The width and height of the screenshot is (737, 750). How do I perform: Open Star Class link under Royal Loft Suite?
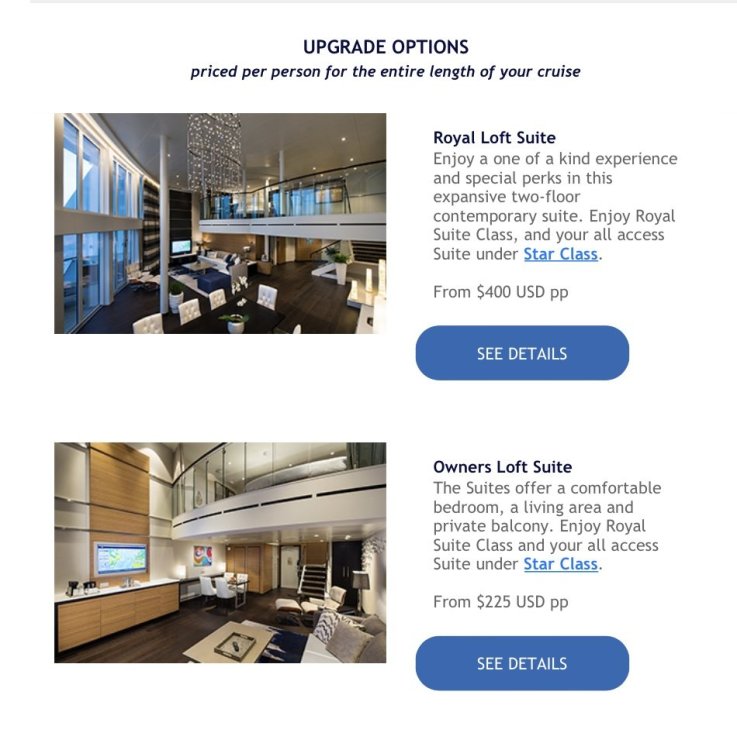(x=560, y=254)
